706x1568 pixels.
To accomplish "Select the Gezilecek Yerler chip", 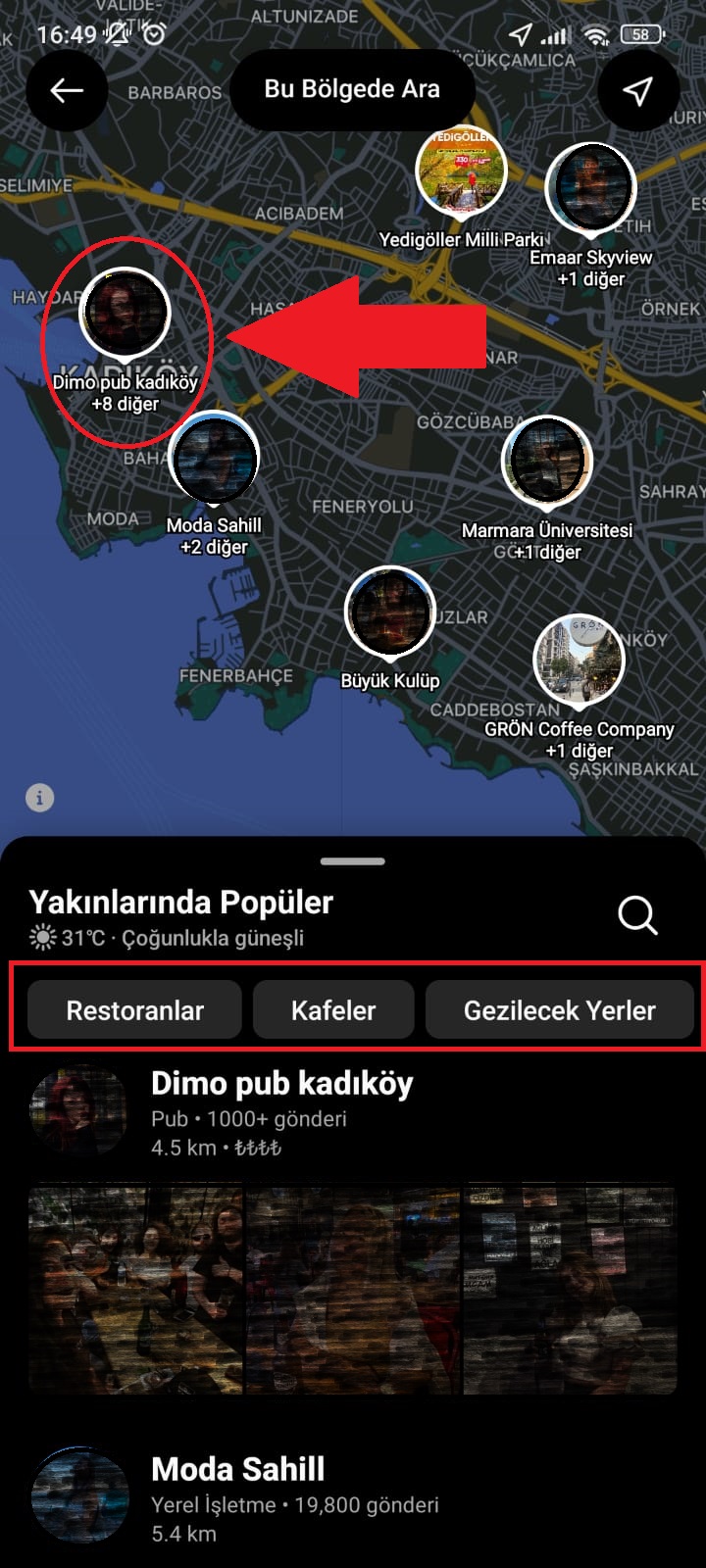I will click(559, 1010).
